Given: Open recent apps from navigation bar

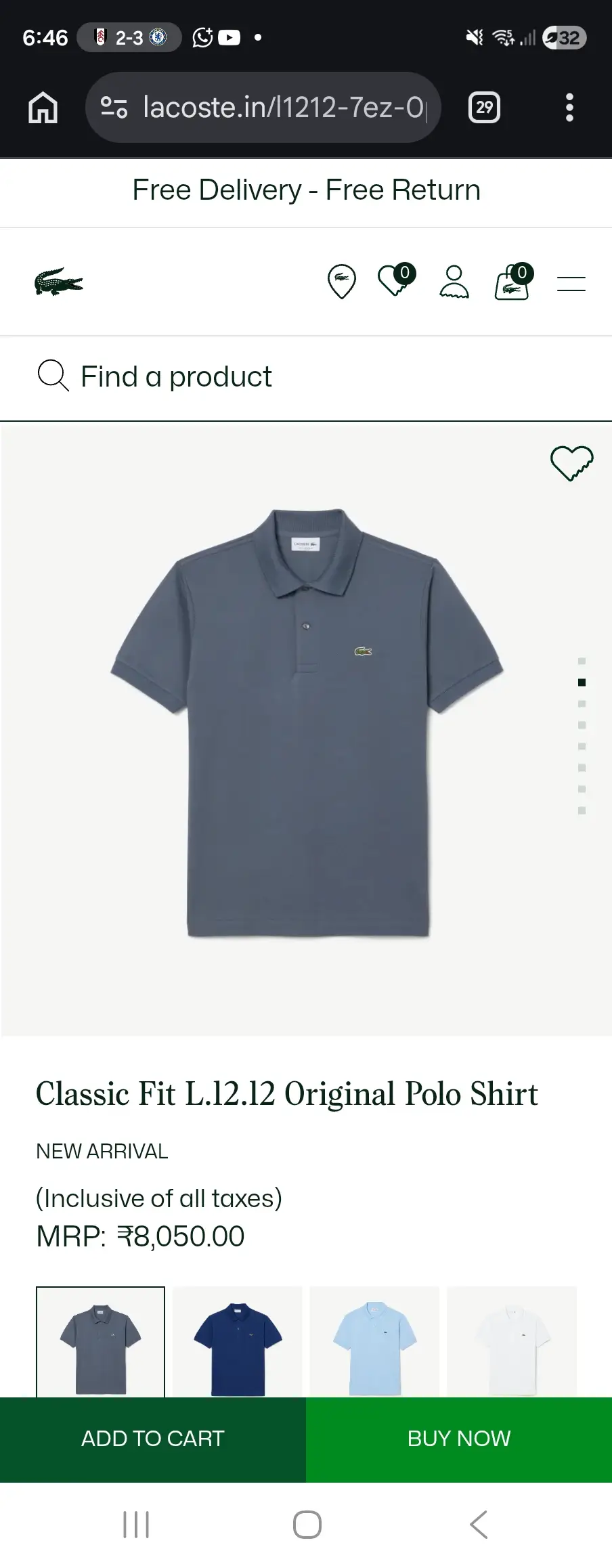Looking at the screenshot, I should [136, 1525].
